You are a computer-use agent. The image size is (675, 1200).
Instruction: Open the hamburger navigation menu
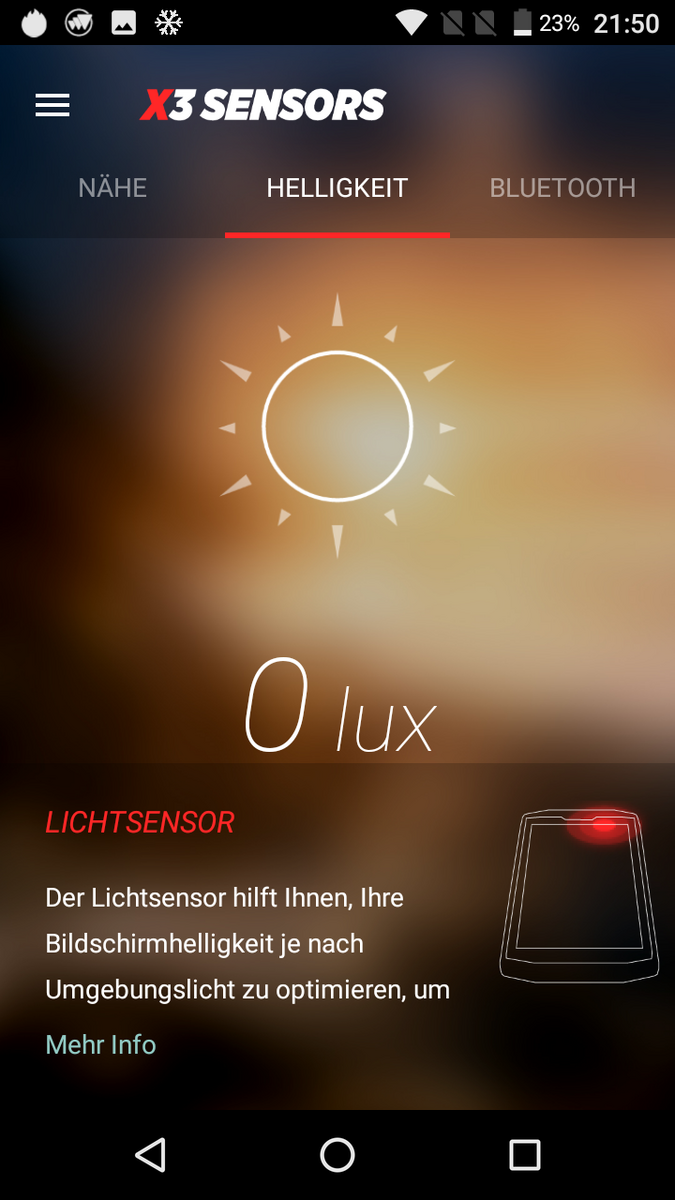tap(52, 105)
